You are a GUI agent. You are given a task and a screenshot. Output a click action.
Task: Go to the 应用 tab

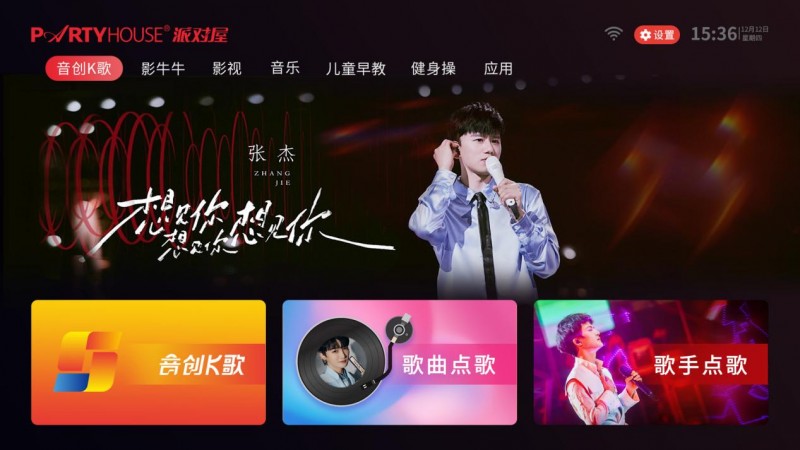tap(498, 69)
